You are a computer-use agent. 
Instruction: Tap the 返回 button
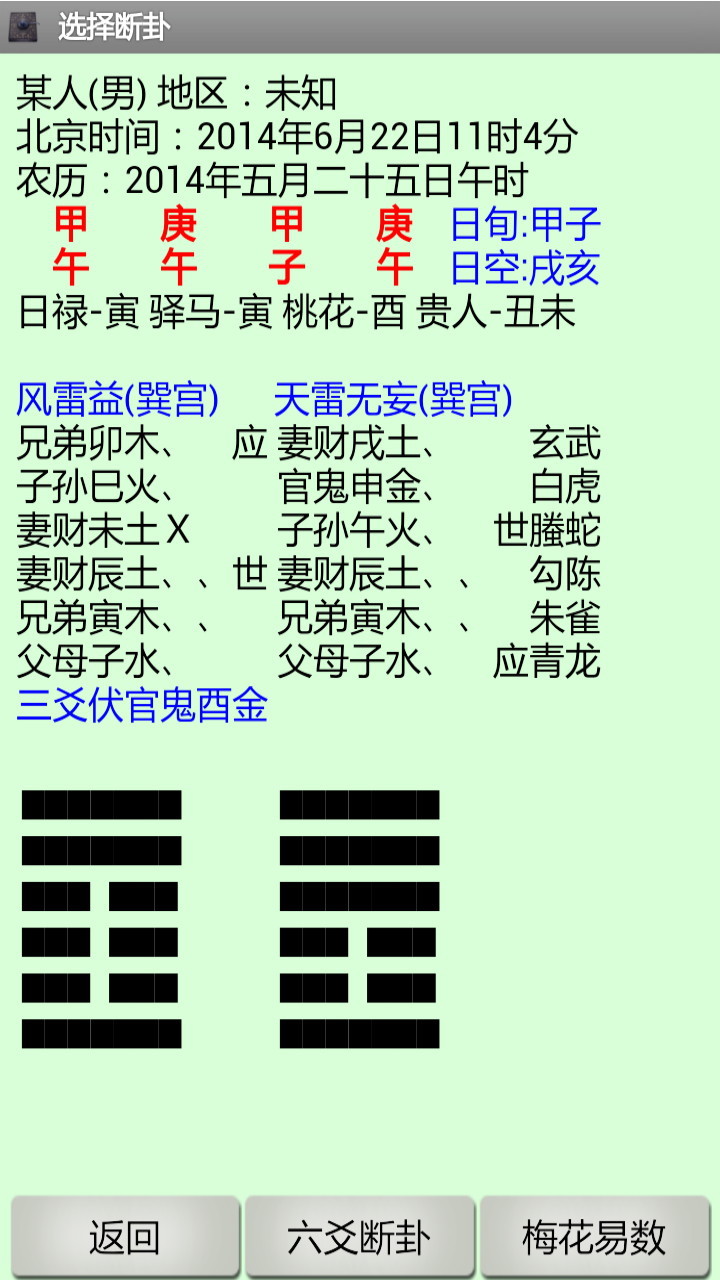coord(125,1237)
